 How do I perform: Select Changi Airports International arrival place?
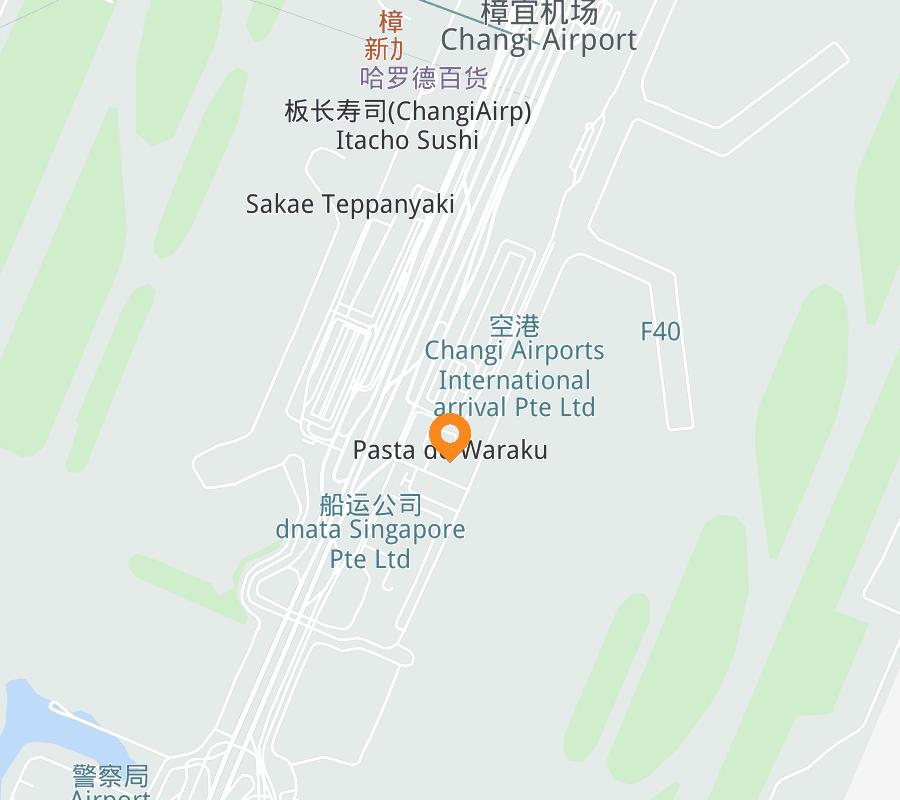tap(514, 368)
